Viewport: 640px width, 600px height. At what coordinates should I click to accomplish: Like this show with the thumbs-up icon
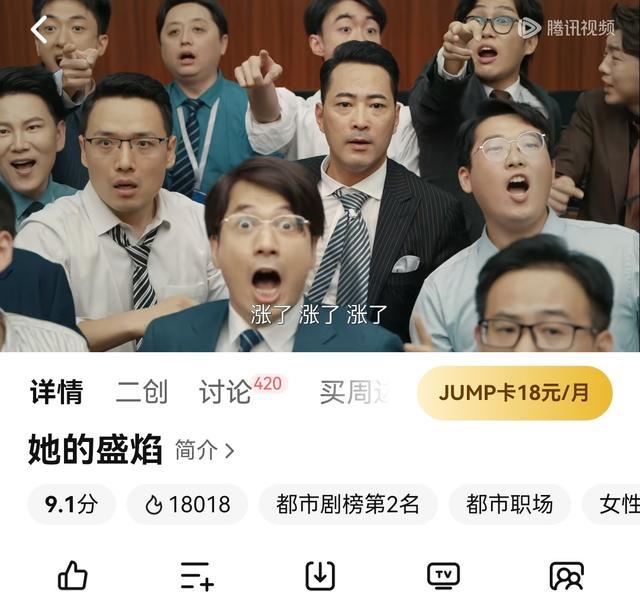(x=72, y=576)
